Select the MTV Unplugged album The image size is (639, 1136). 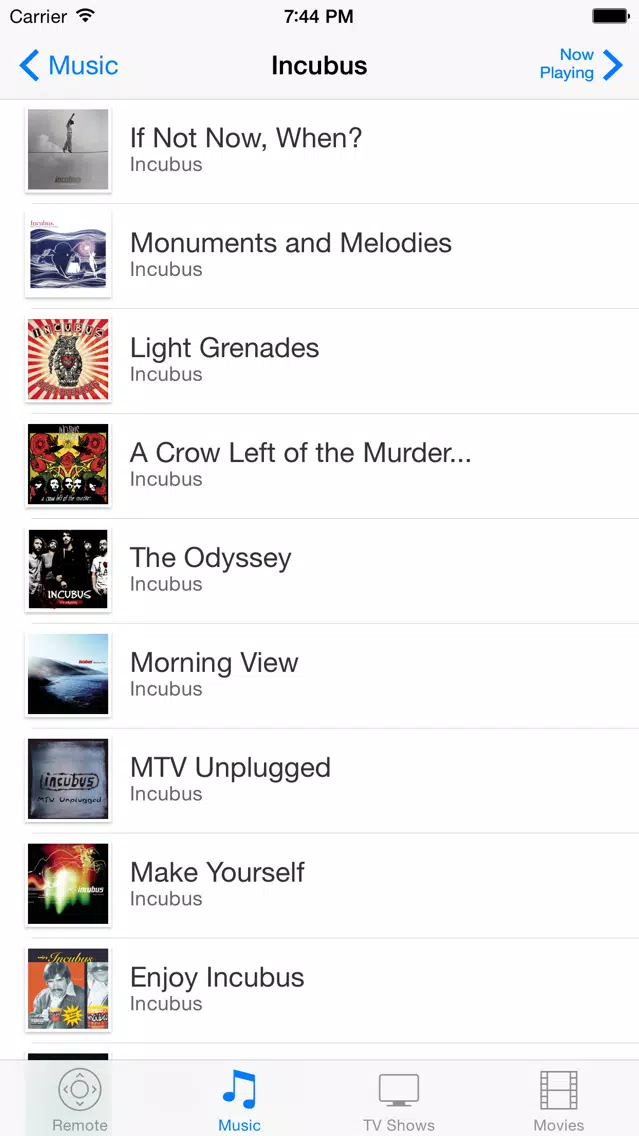320,780
